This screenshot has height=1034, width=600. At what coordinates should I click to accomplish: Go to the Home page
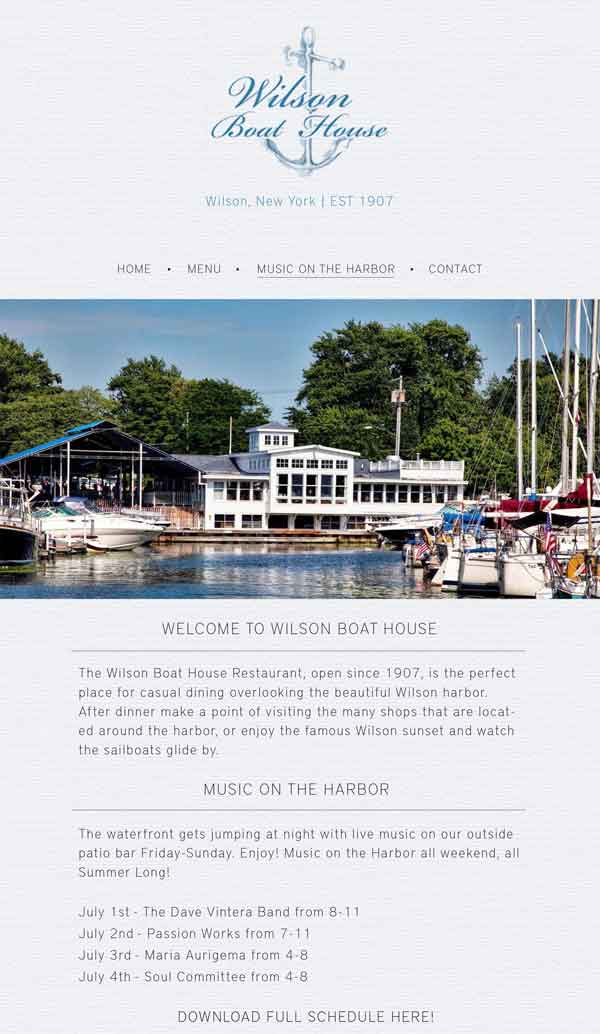[134, 269]
